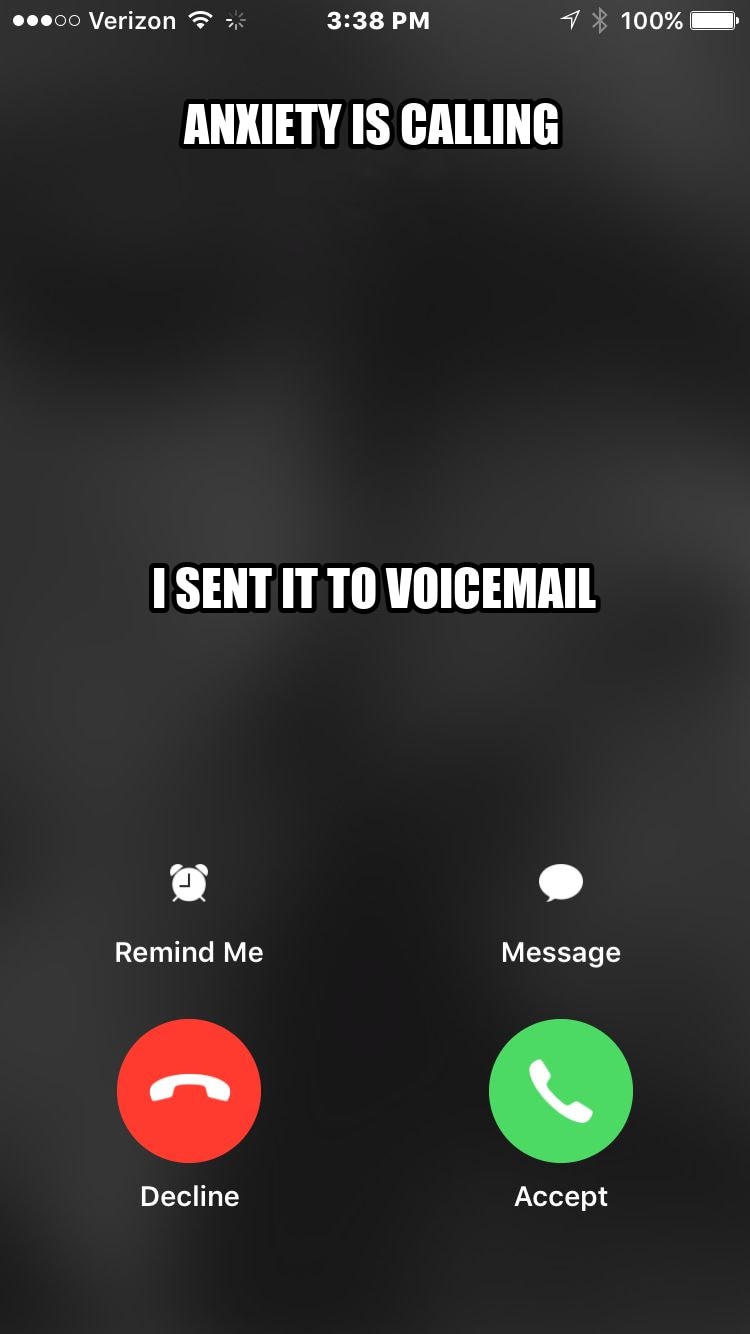
Task: Tap the green Accept phone icon
Action: point(561,1091)
